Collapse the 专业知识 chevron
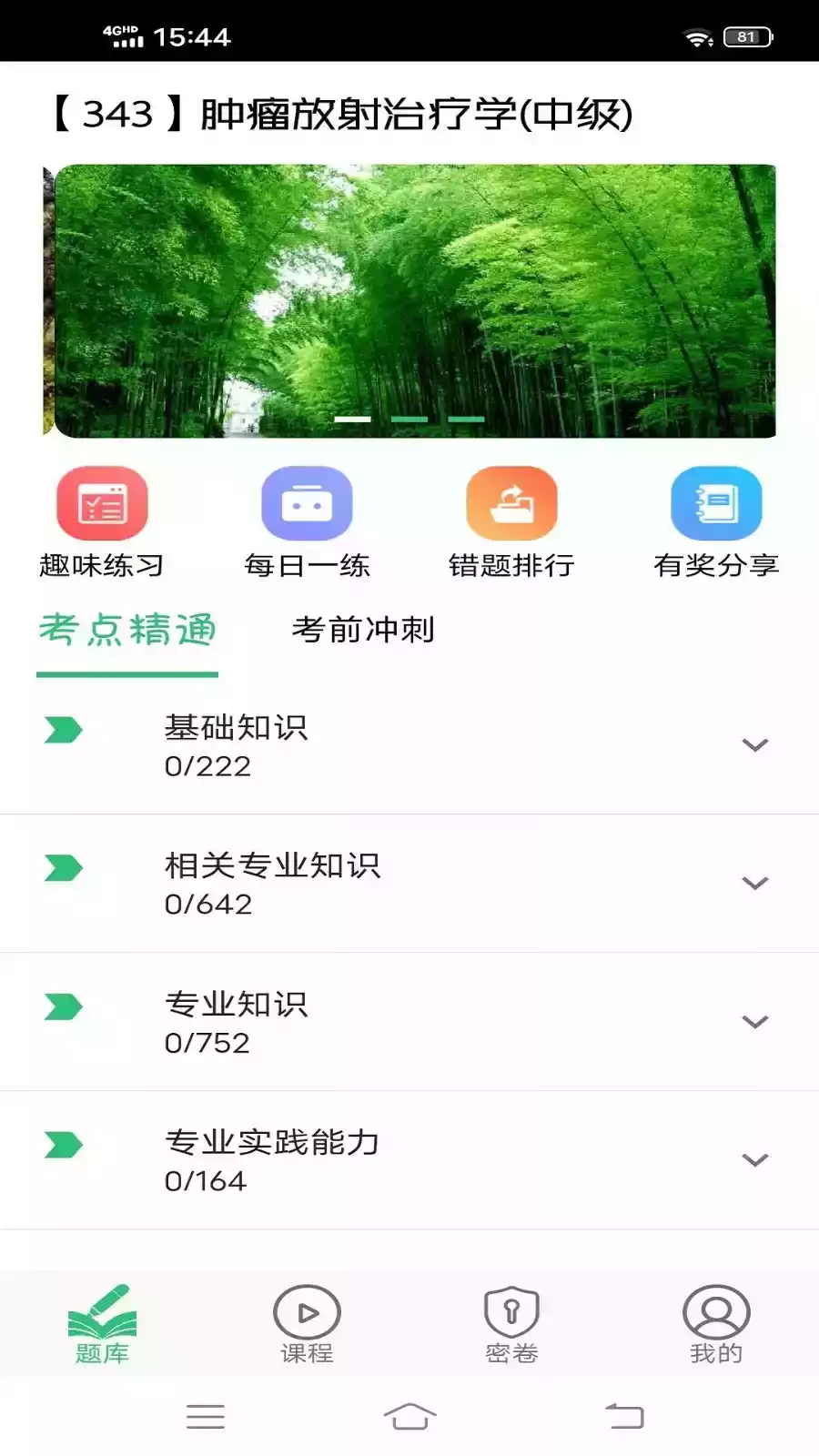The height and width of the screenshot is (1456, 819). pos(753,1022)
